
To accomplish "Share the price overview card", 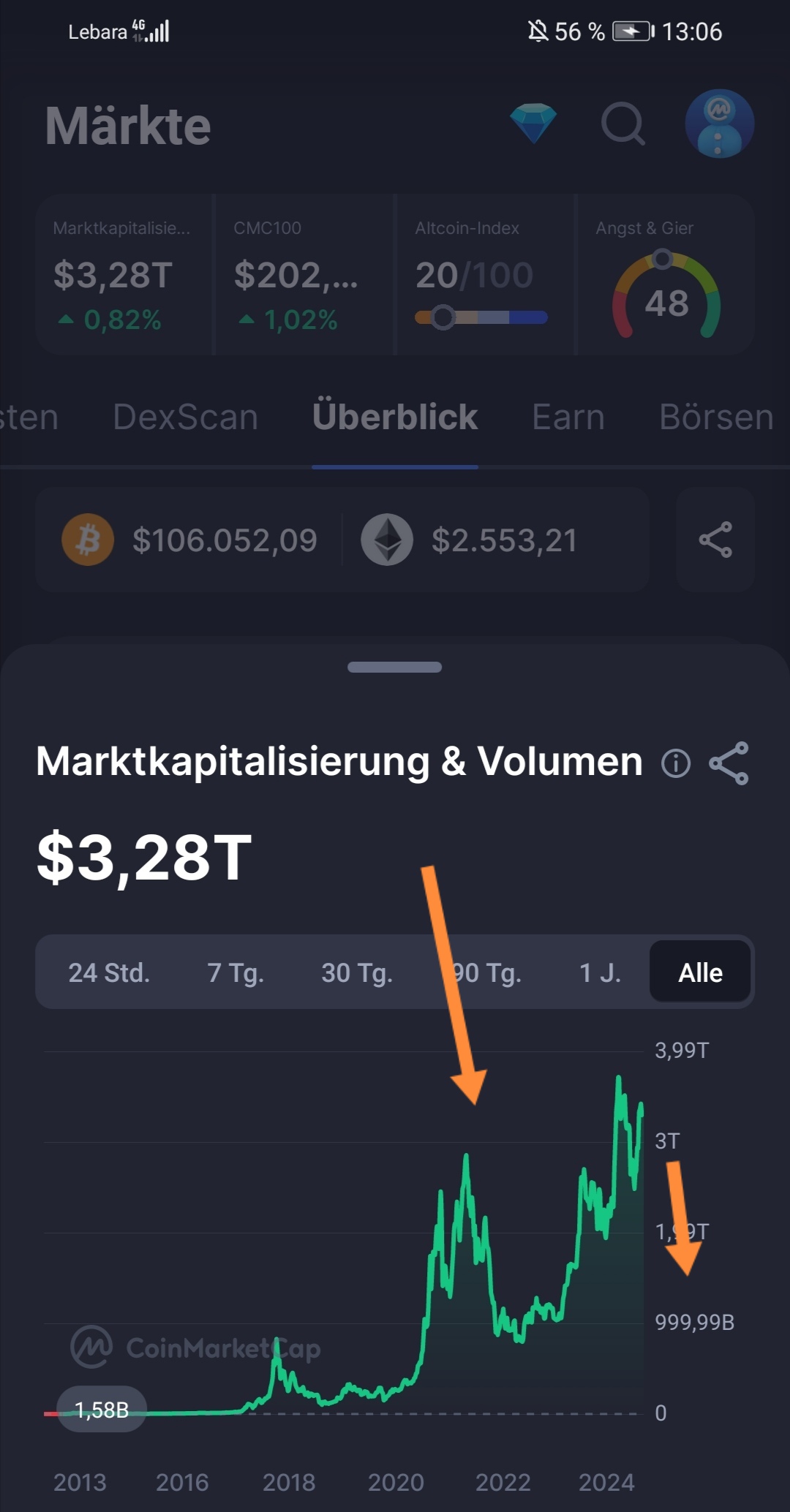I will click(715, 540).
